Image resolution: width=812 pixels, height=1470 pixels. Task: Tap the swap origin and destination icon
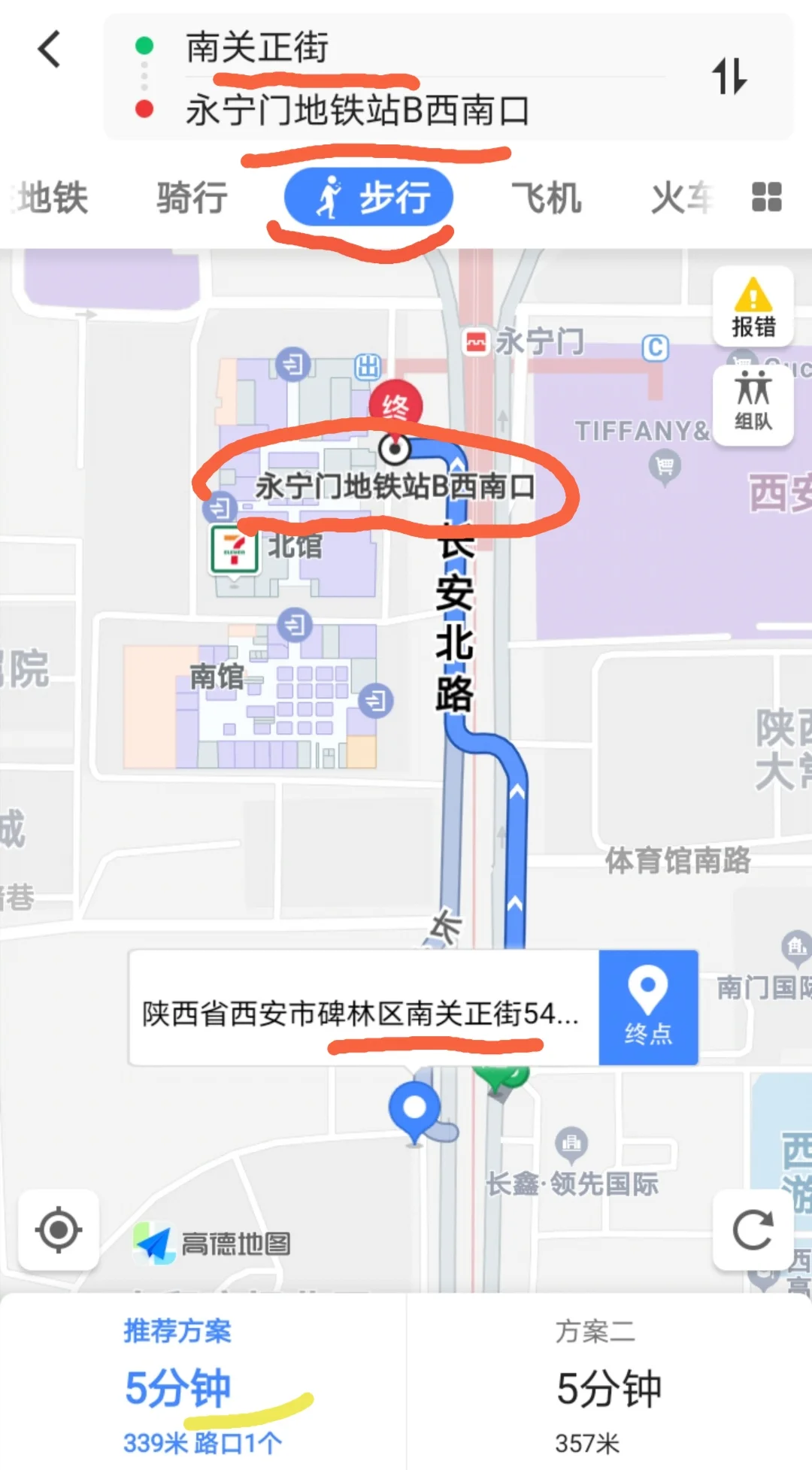(x=729, y=77)
